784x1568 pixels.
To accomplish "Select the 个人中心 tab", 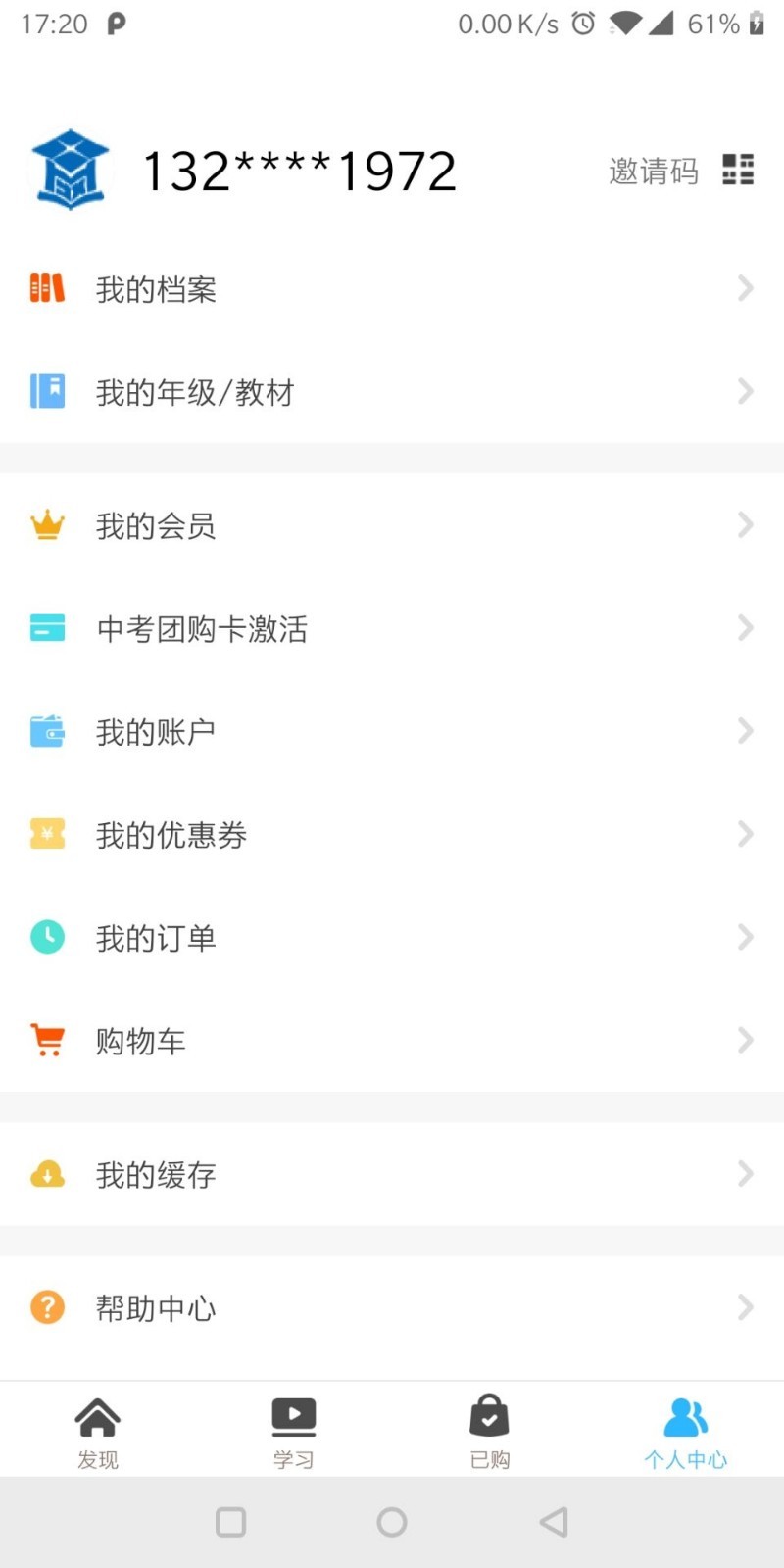I will 686,1431.
